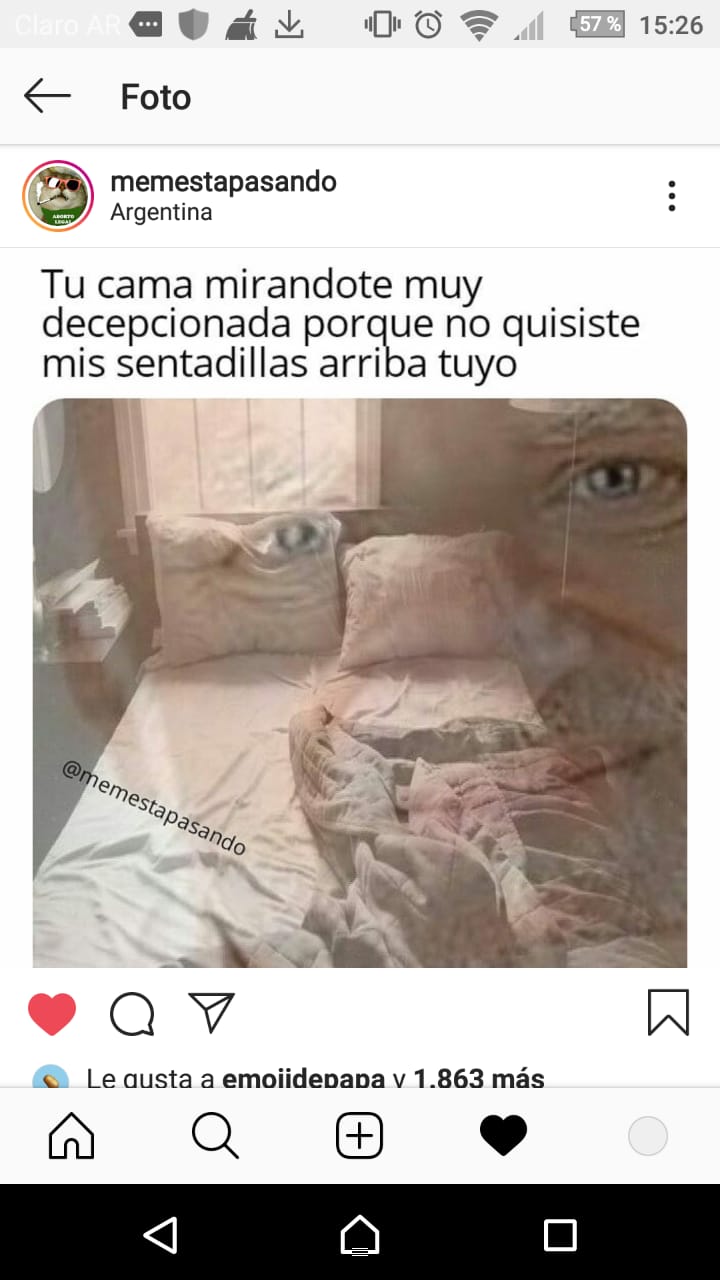The width and height of the screenshot is (720, 1280).
Task: Open the system recent apps view
Action: (x=560, y=1234)
